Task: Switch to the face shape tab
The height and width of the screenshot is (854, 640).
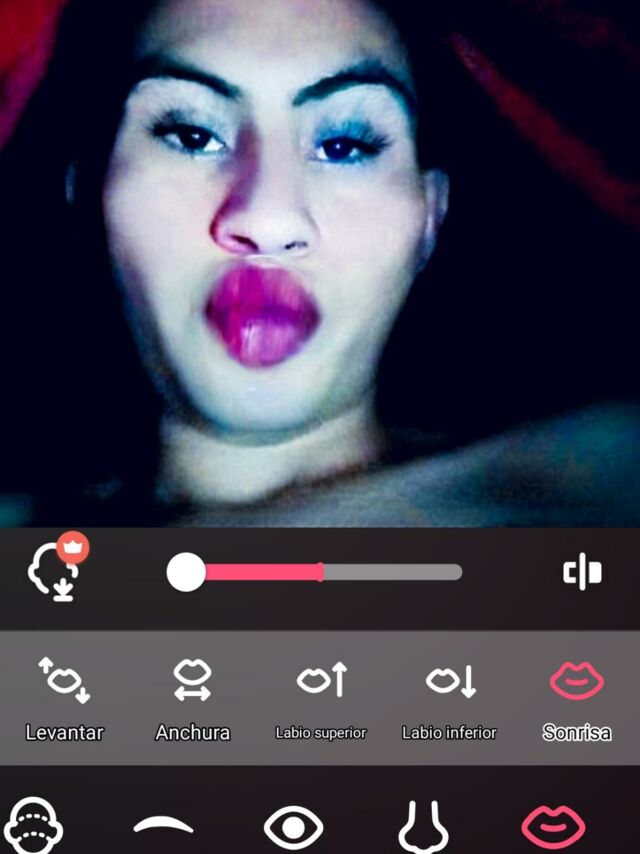Action: tap(34, 825)
